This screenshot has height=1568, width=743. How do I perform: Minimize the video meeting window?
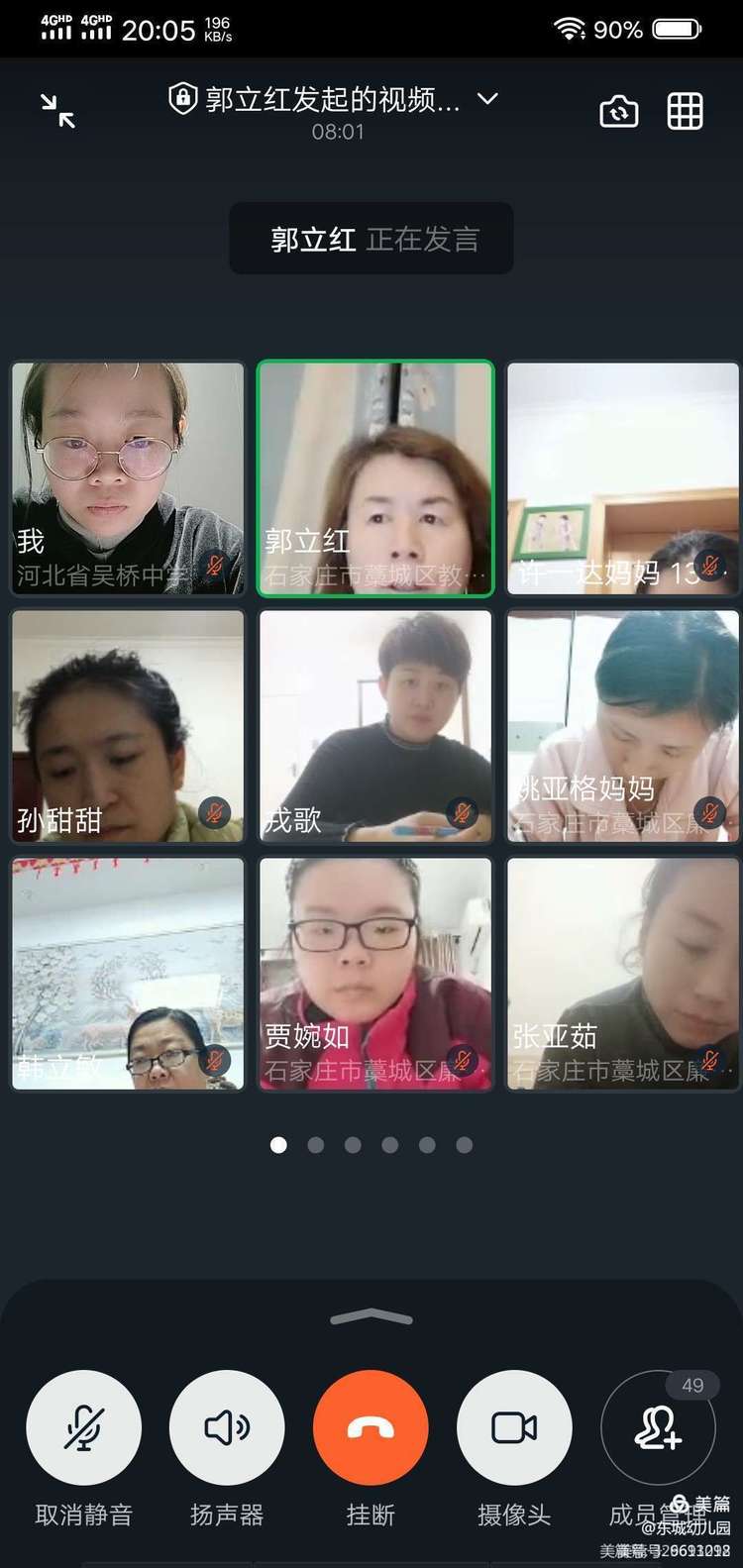point(58,110)
